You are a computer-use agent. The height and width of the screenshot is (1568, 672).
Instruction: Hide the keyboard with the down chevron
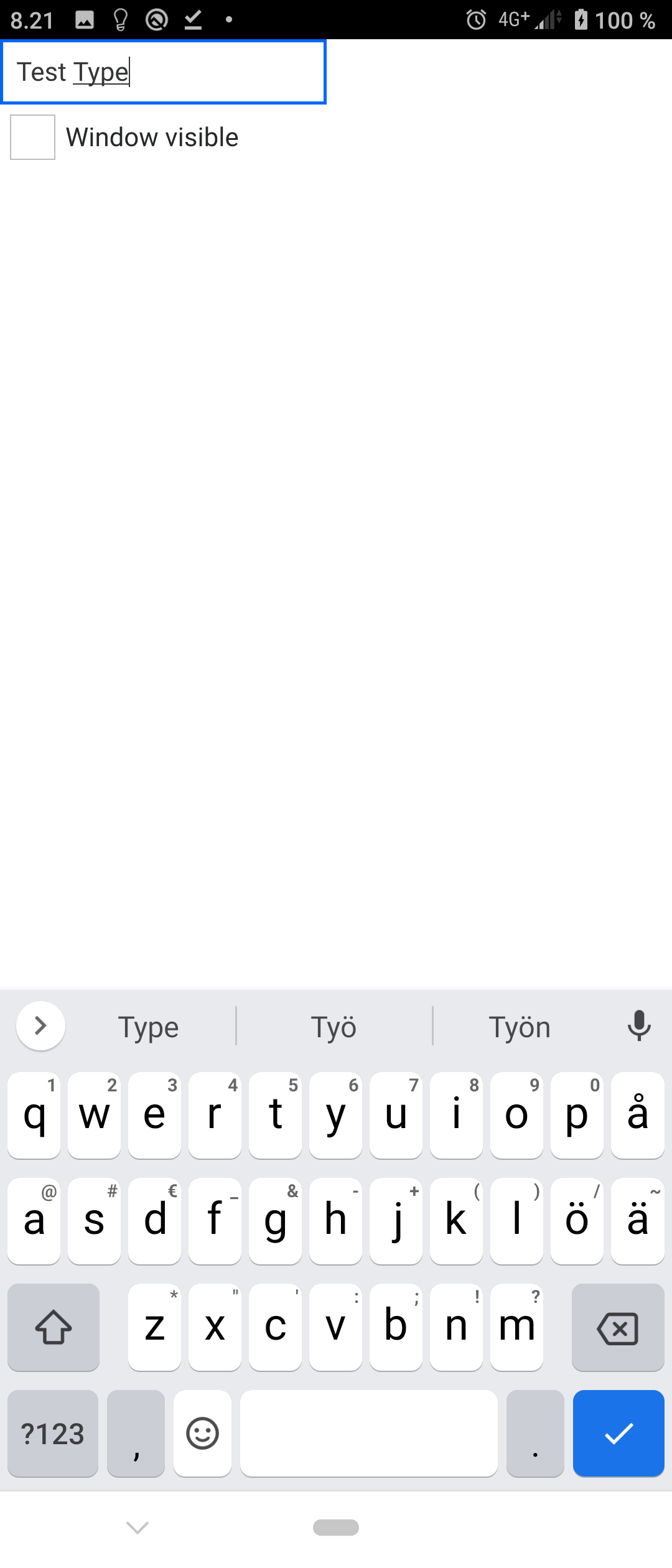click(138, 1527)
